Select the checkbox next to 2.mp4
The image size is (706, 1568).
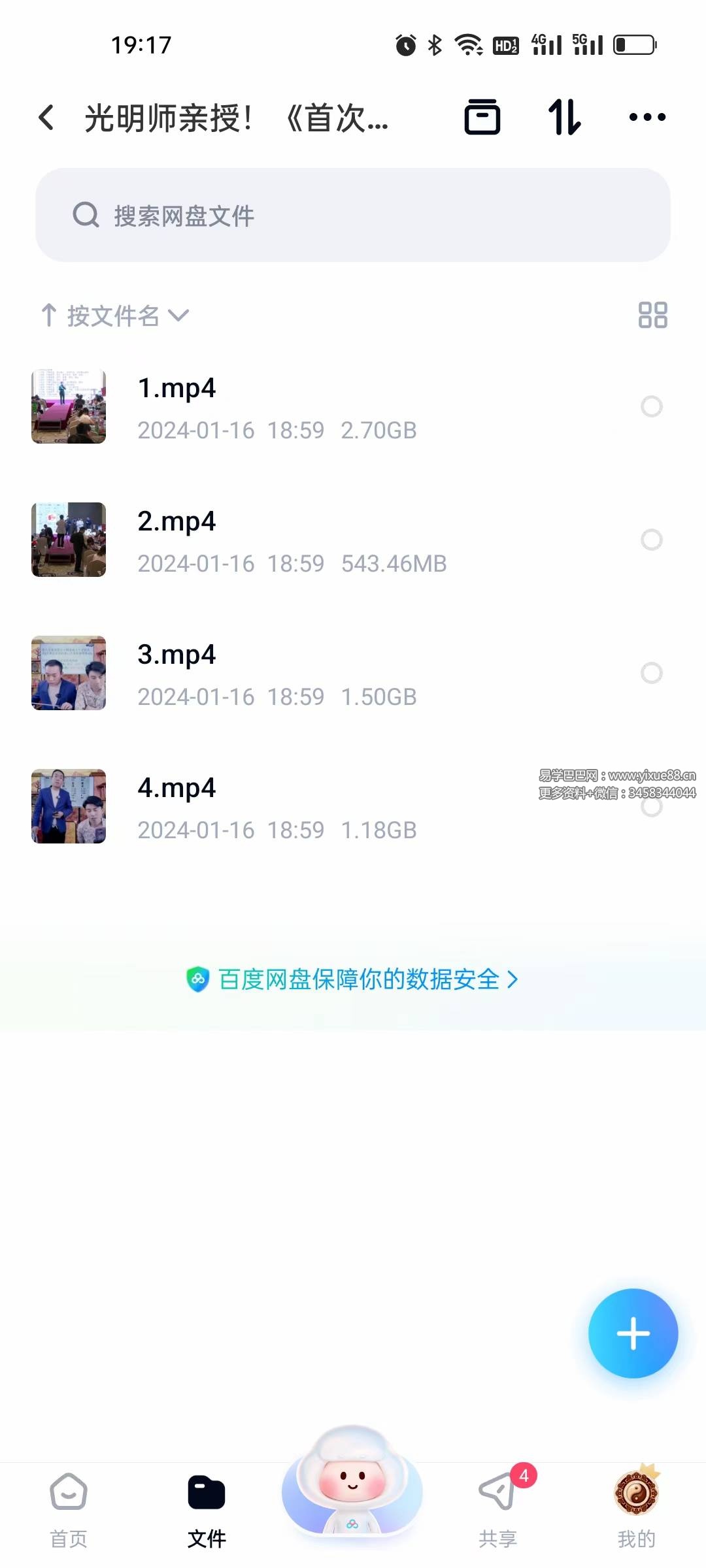pos(652,540)
